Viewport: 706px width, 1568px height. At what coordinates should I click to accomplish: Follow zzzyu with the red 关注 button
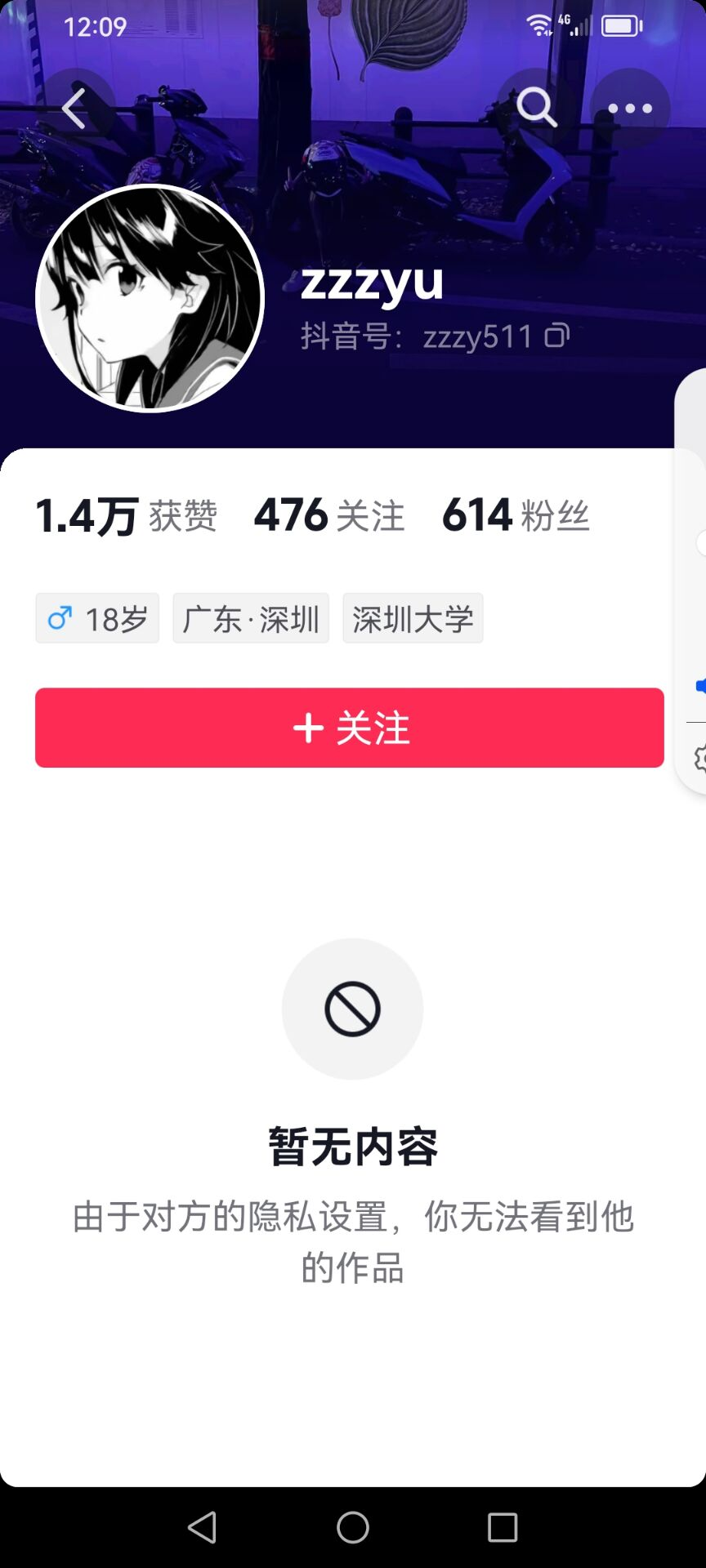pyautogui.click(x=350, y=728)
